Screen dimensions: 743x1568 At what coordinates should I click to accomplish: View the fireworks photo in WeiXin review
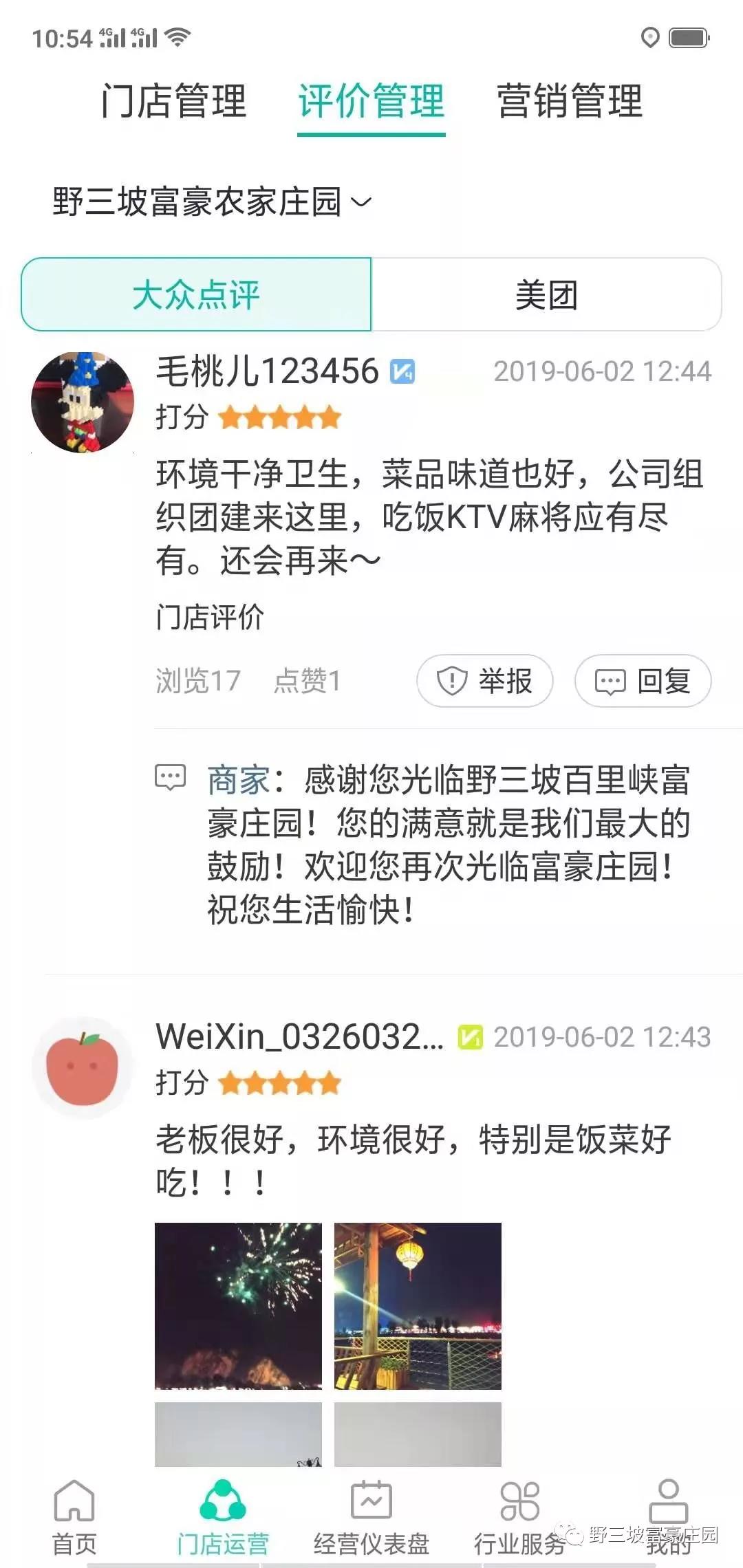coord(238,1306)
